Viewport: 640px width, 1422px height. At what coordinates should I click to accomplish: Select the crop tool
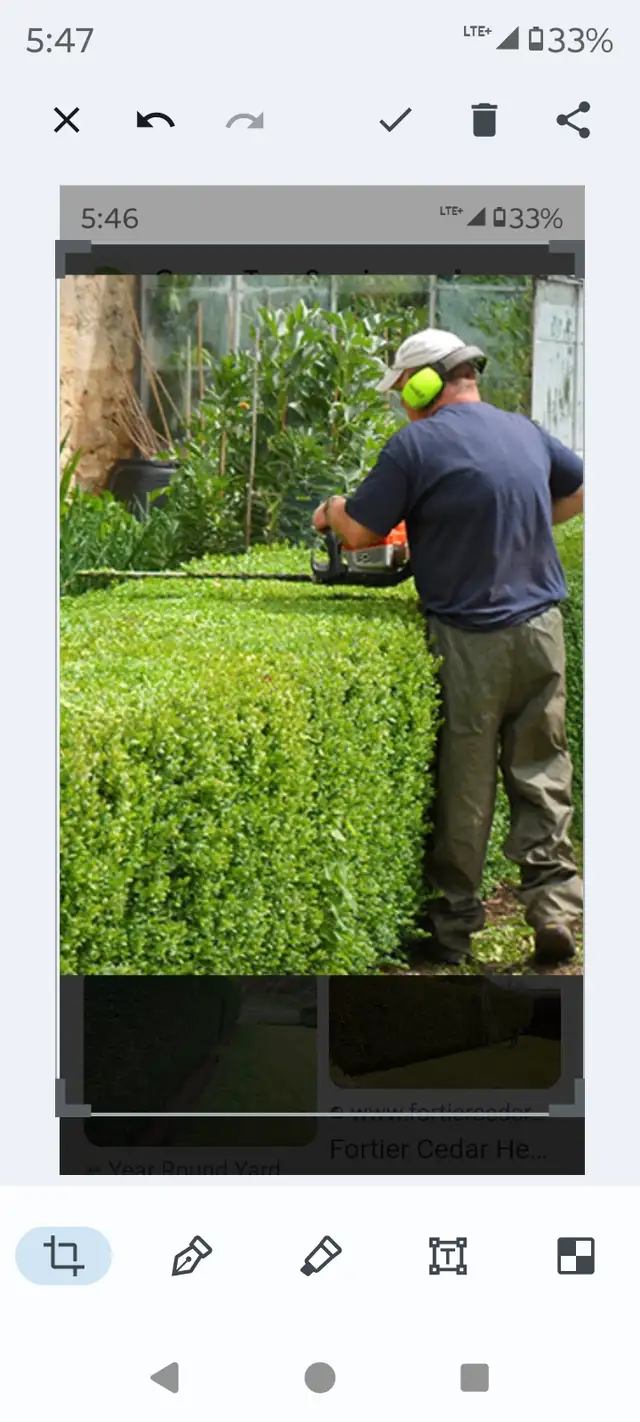pos(63,1255)
